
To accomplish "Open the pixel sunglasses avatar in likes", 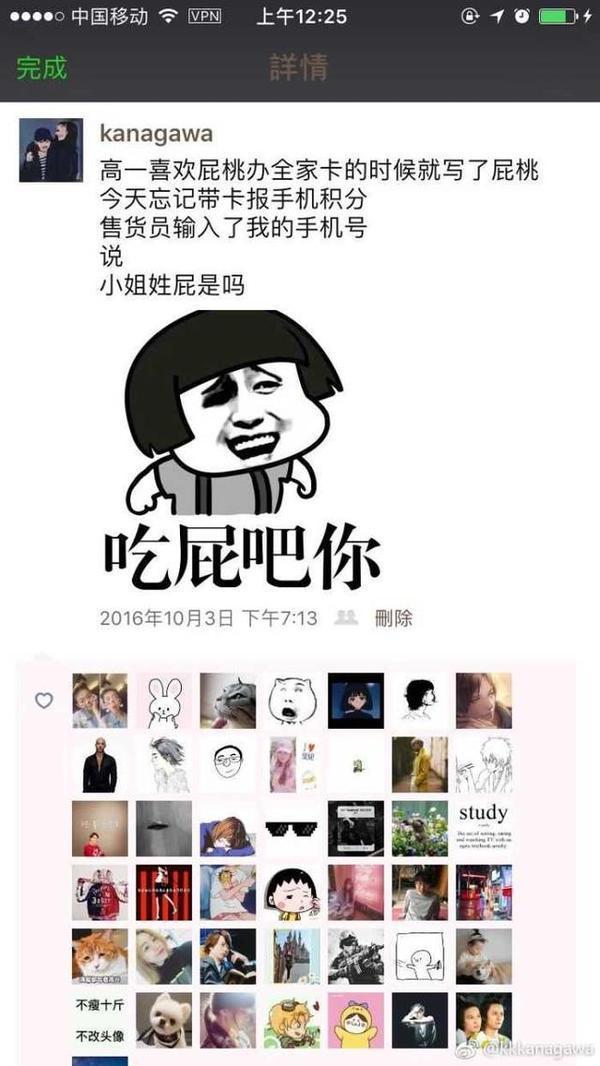I will 292,829.
